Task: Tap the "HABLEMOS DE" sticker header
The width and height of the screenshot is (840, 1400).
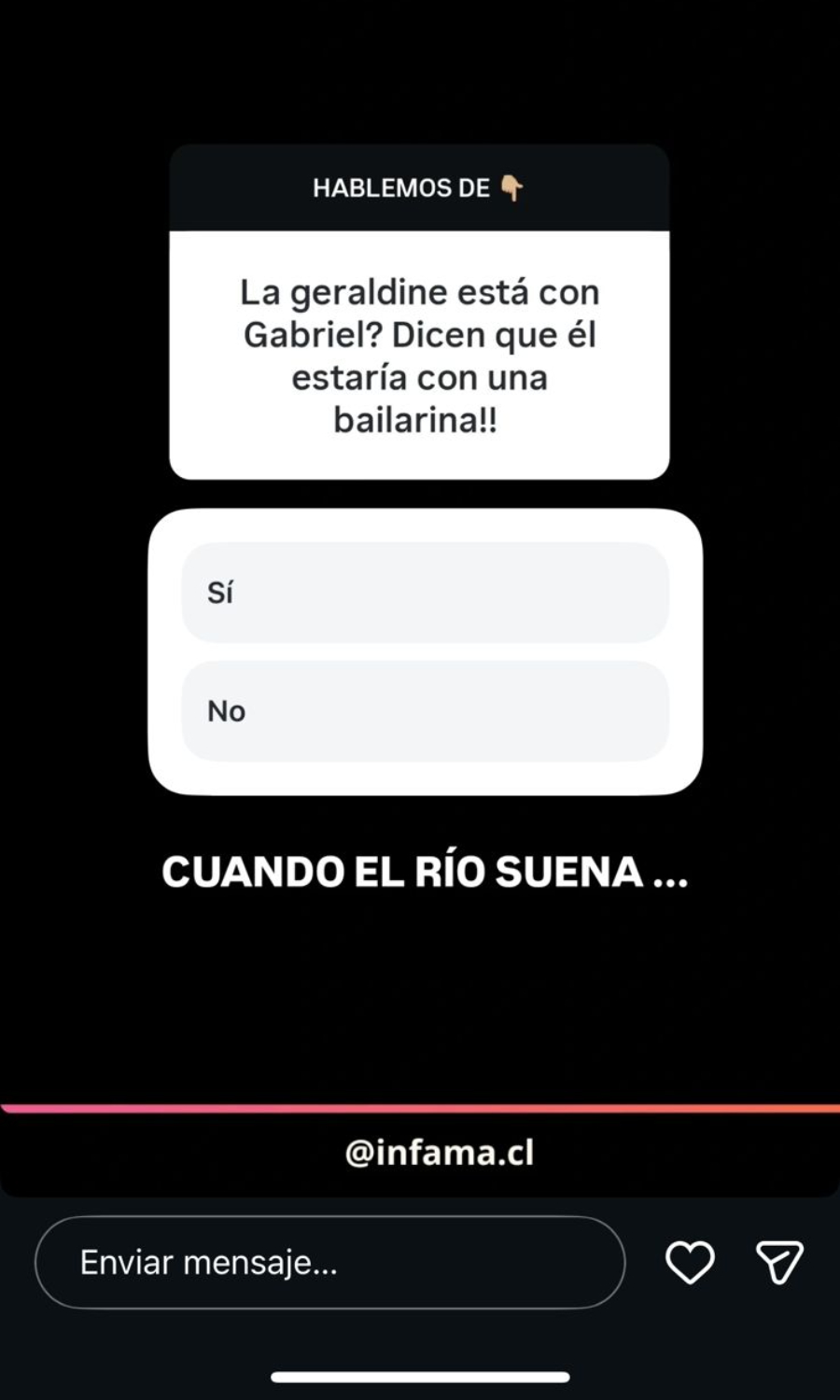Action: tap(418, 187)
